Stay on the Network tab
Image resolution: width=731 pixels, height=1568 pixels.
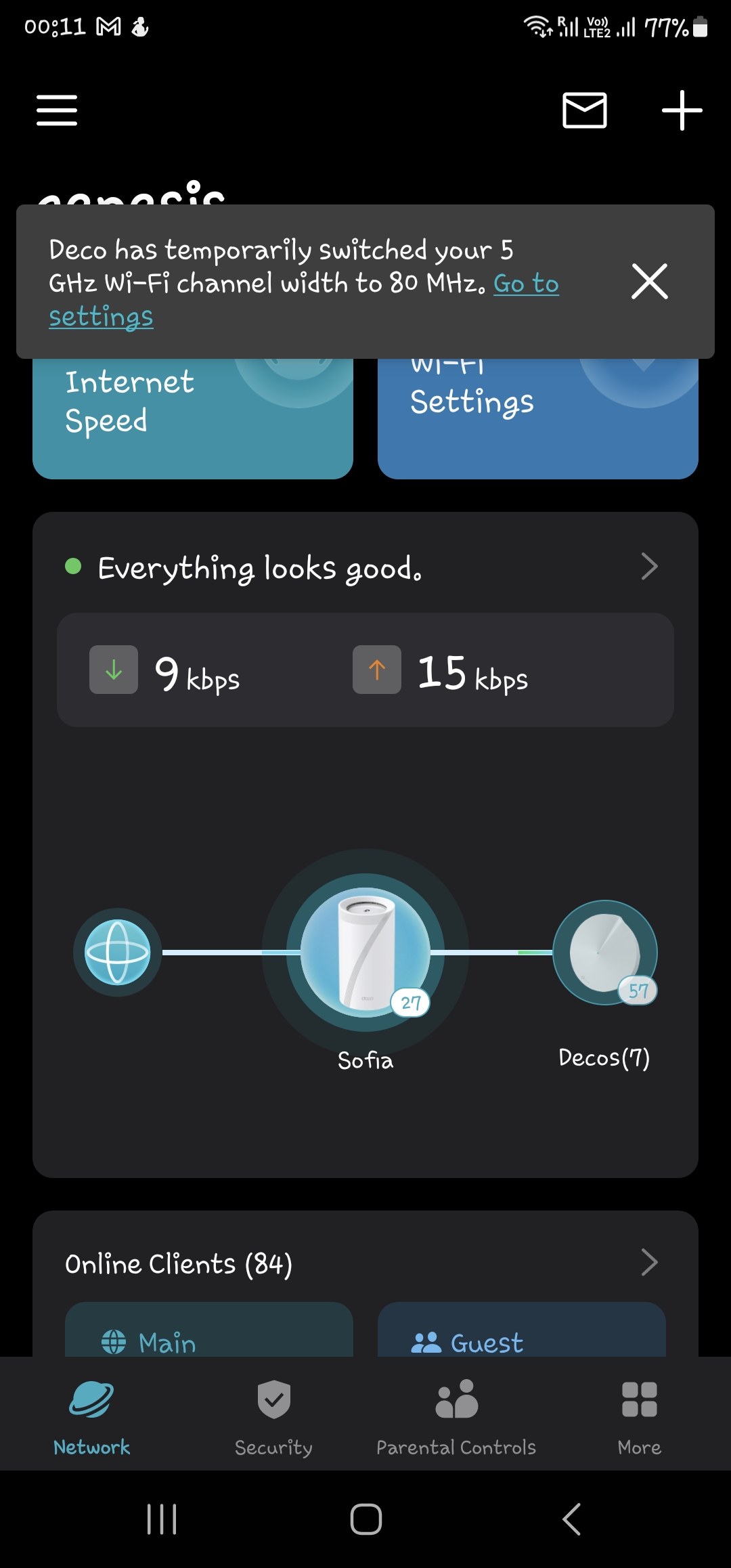click(91, 1415)
